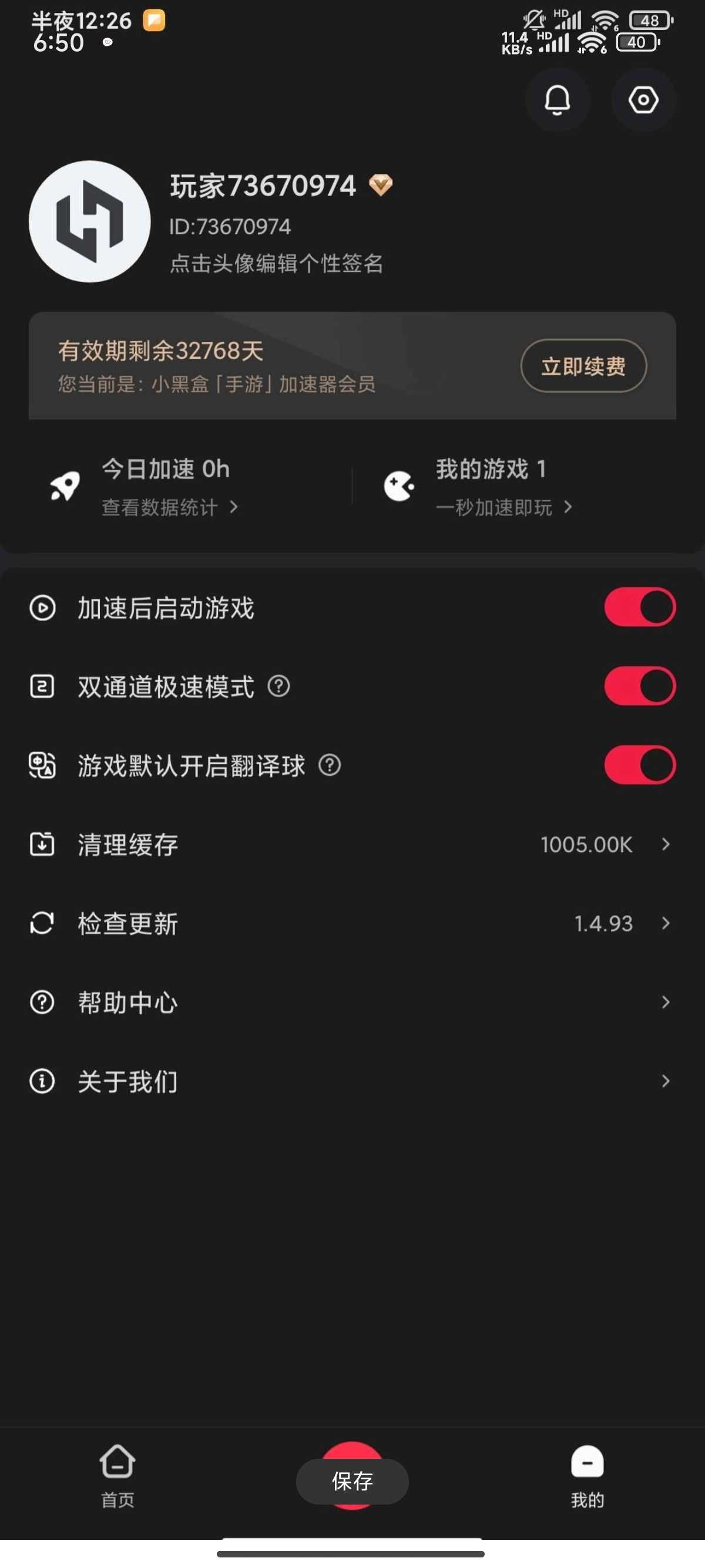705x1568 pixels.
Task: Disable 加速后启动游戏 switch
Action: [640, 607]
